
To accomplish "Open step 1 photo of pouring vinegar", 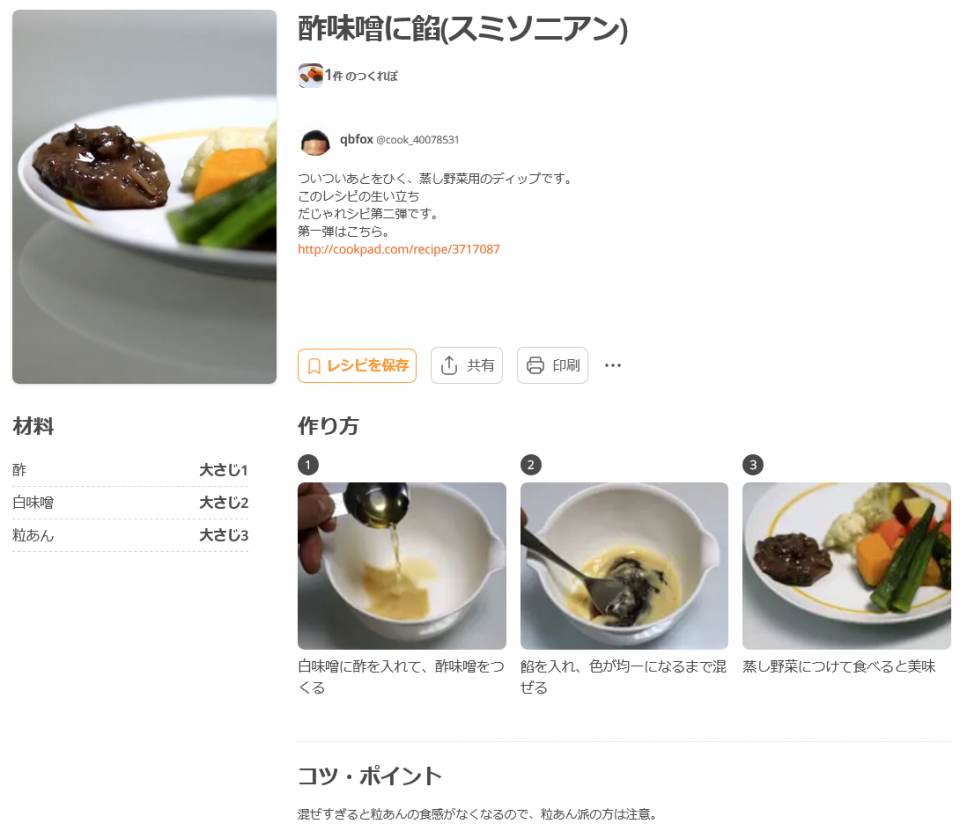I will [401, 565].
